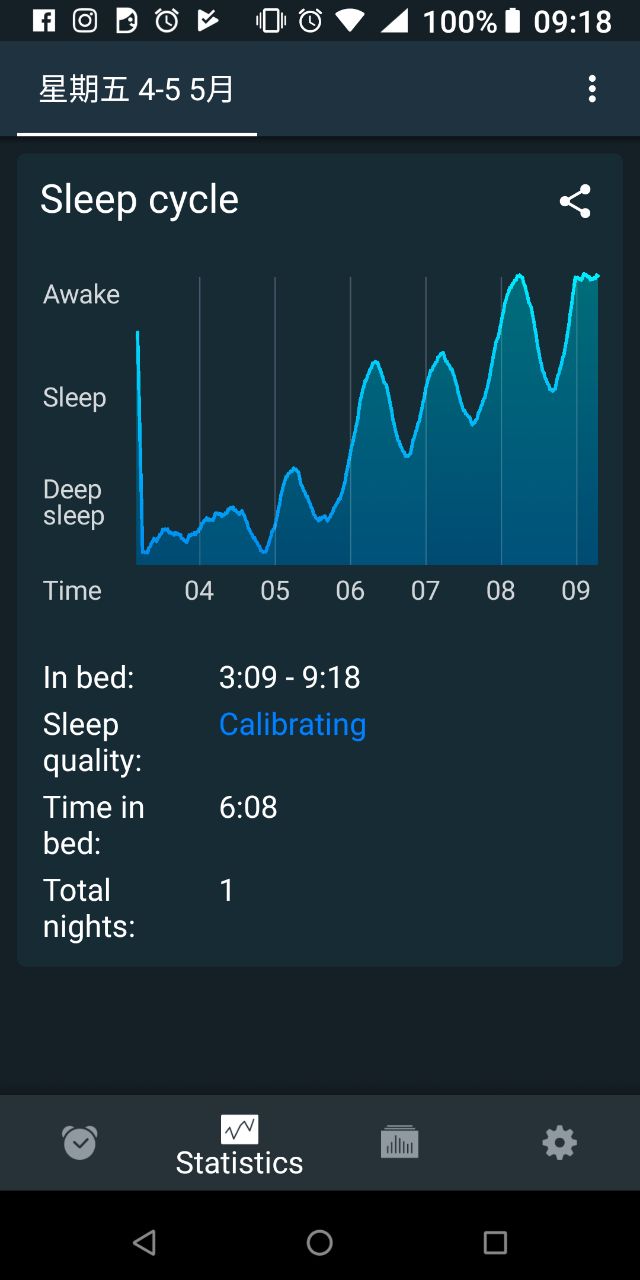Switch to the bar chart trends tab
The height and width of the screenshot is (1280, 640).
(399, 1141)
